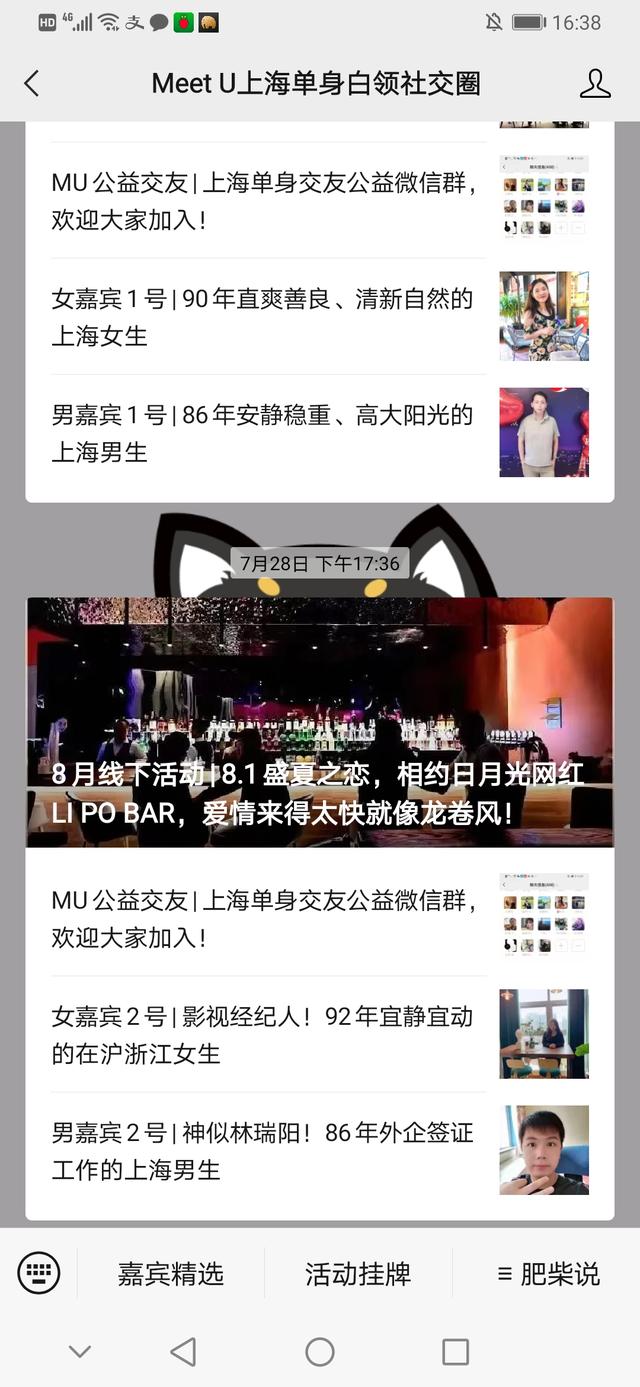This screenshot has height=1387, width=640.
Task: Open the 8月线下活动 LI PO BAR article
Action: [x=320, y=722]
